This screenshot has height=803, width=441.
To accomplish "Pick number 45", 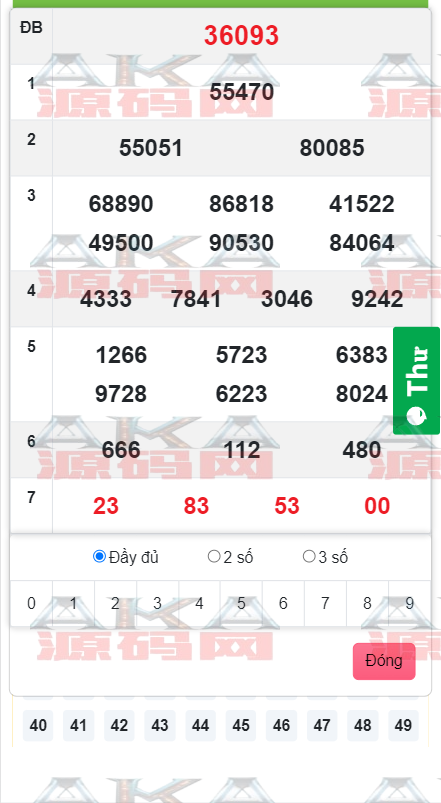I will coord(241,726).
